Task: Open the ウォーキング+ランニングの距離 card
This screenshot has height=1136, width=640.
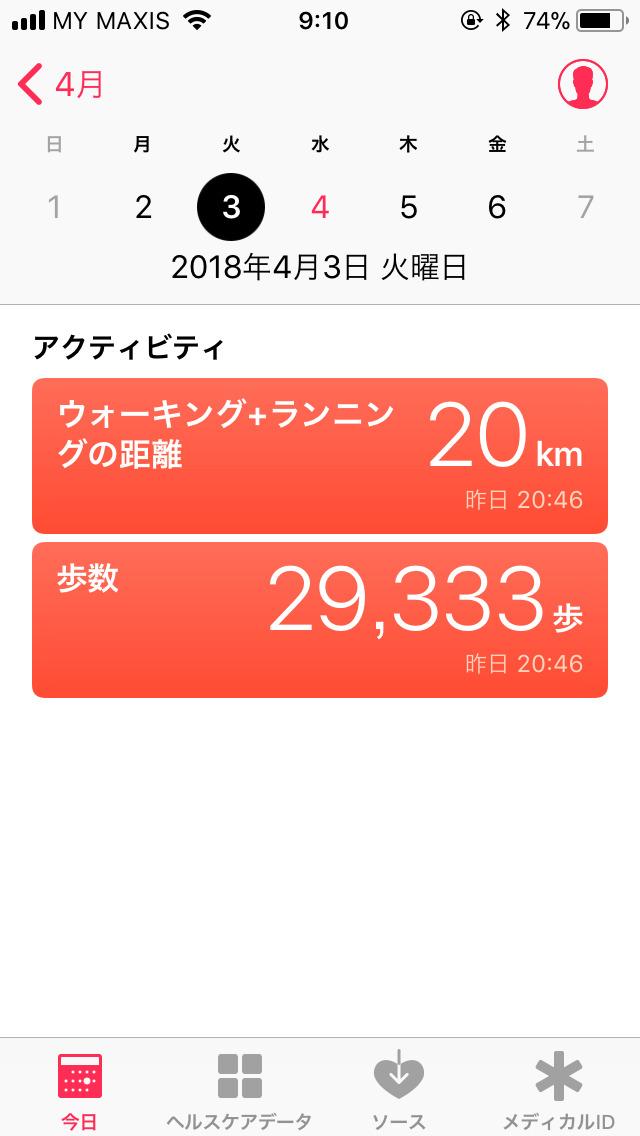Action: pyautogui.click(x=320, y=456)
